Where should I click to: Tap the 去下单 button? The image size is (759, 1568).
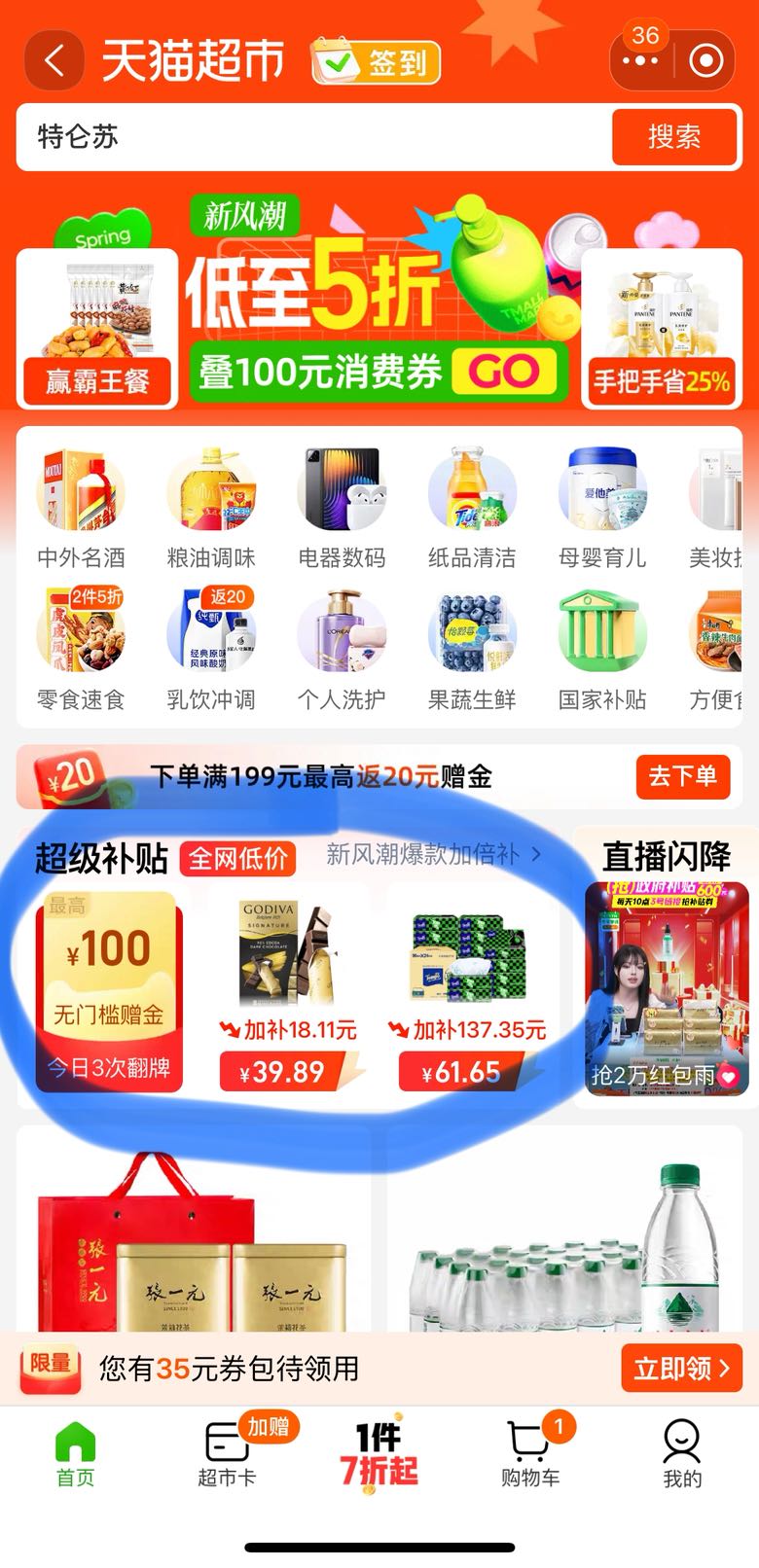coord(682,778)
